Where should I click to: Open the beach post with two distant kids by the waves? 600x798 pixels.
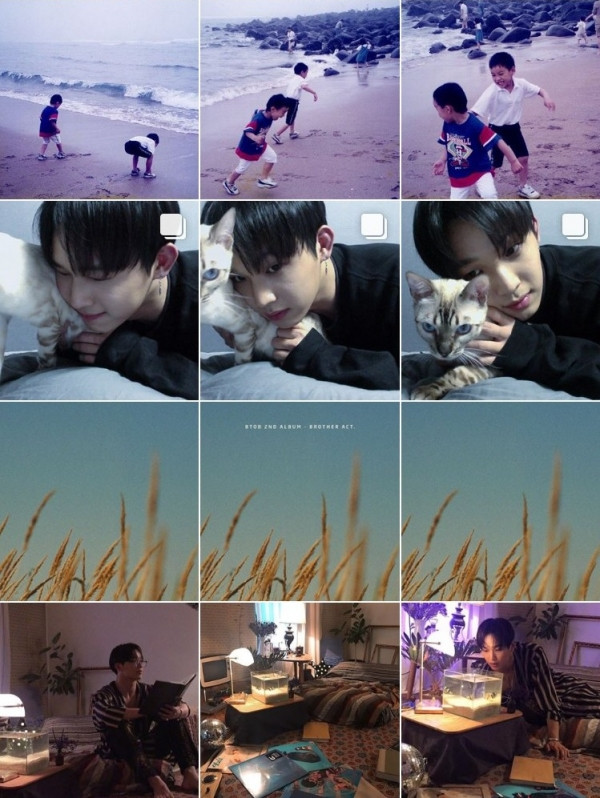pyautogui.click(x=99, y=99)
